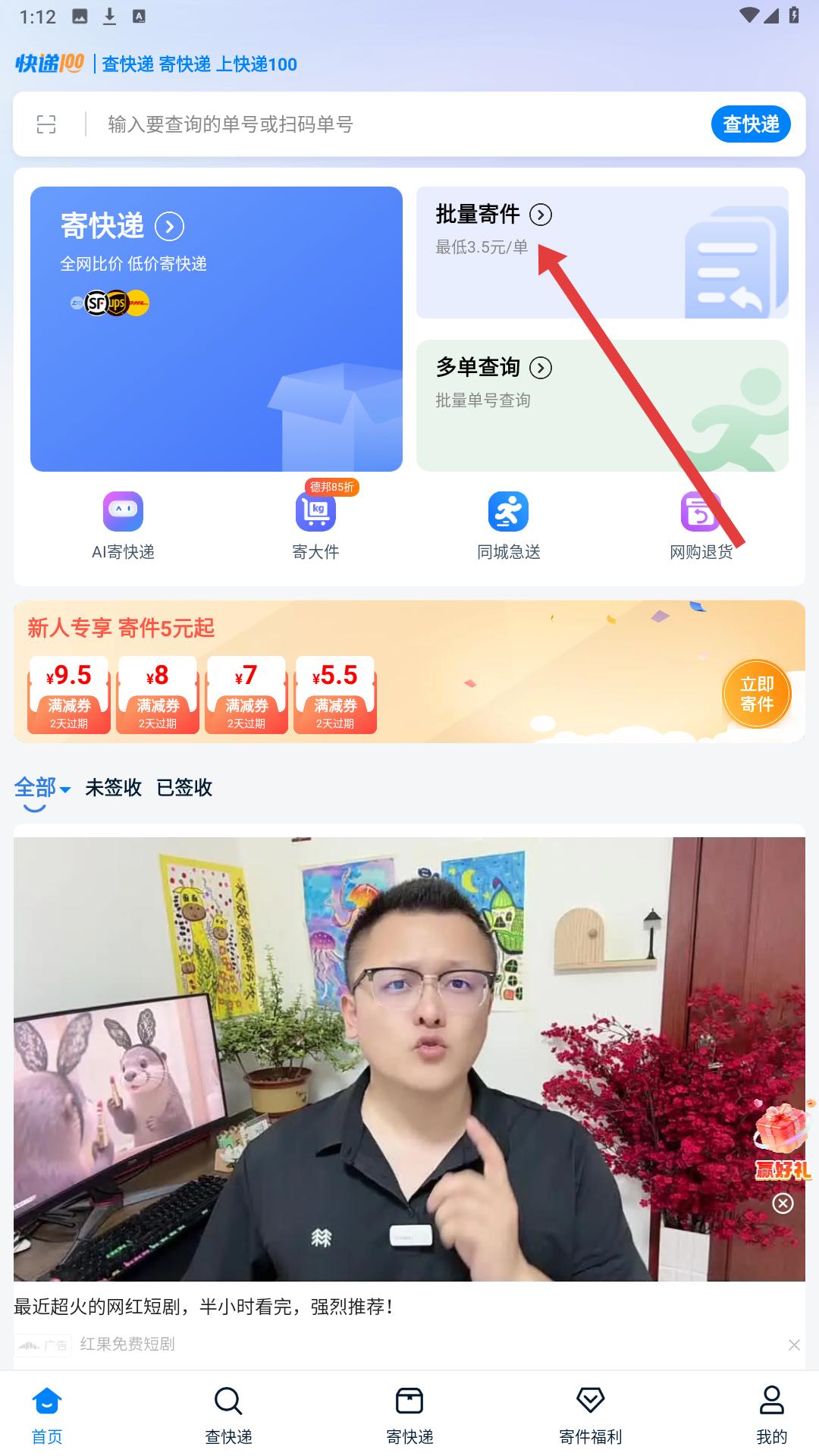Open 寄大件 shortcut
Image resolution: width=819 pixels, height=1456 pixels.
pyautogui.click(x=315, y=526)
